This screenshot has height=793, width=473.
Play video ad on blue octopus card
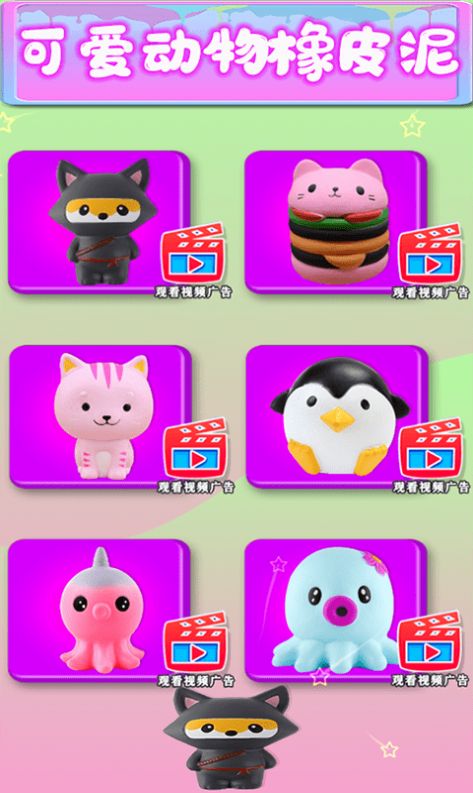[x=430, y=643]
